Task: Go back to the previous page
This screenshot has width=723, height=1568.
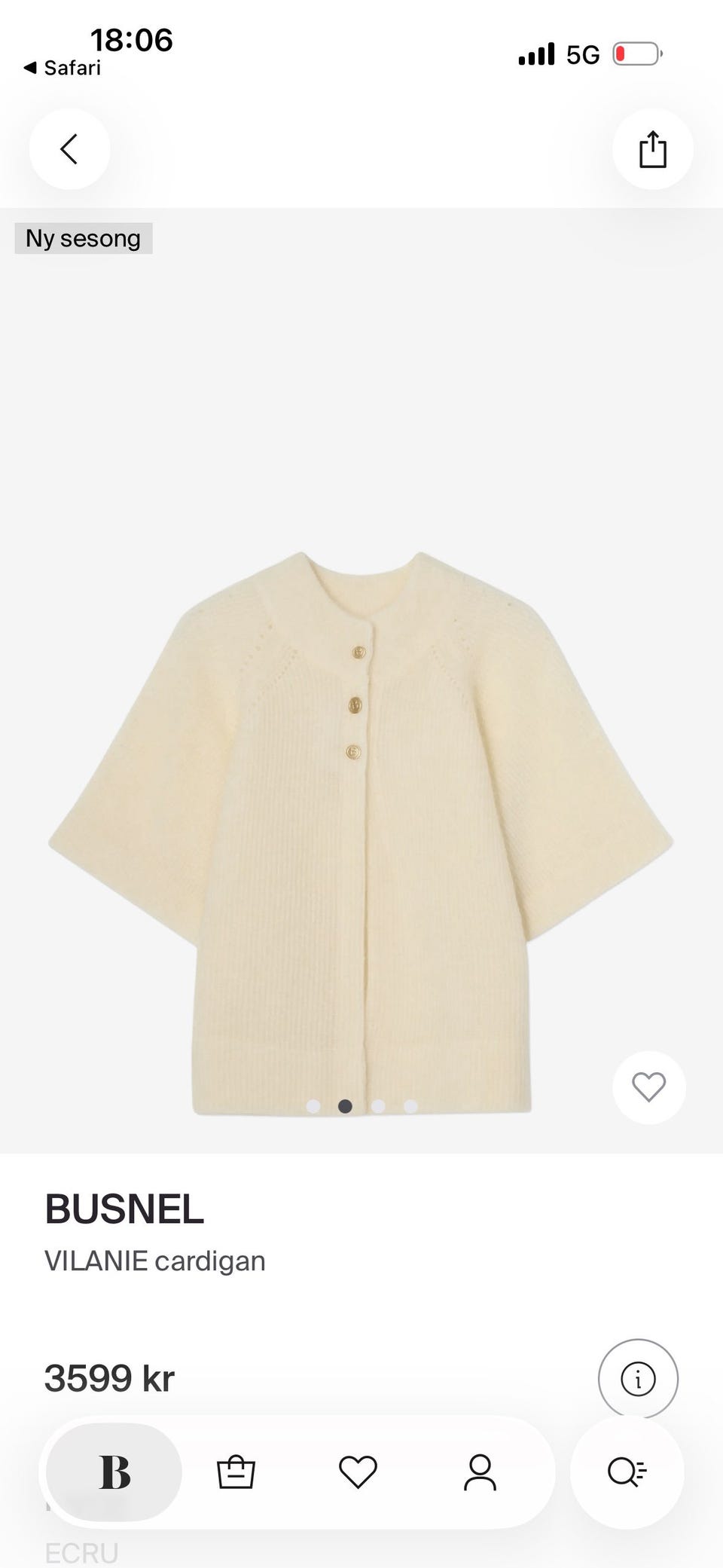Action: [69, 149]
